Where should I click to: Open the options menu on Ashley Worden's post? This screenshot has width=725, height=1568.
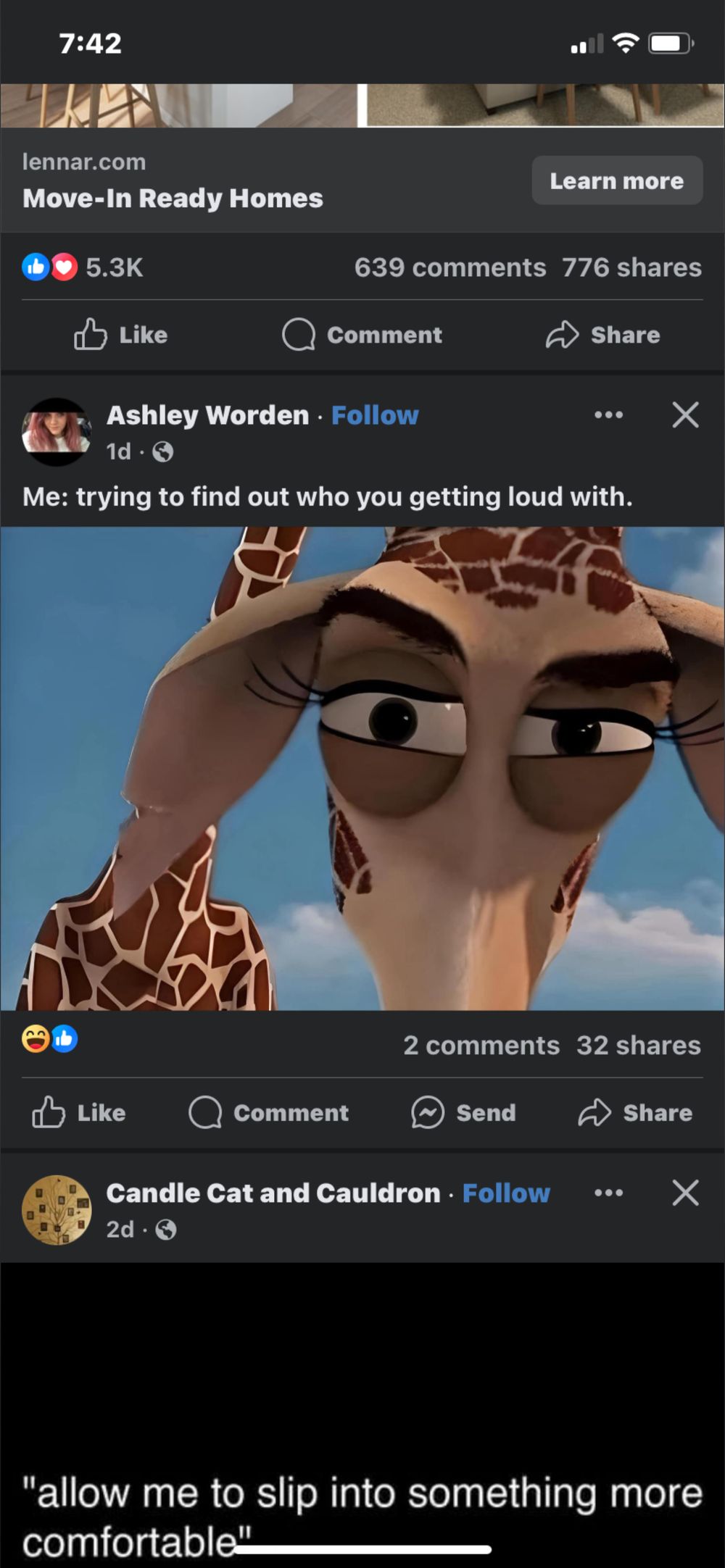tap(608, 414)
